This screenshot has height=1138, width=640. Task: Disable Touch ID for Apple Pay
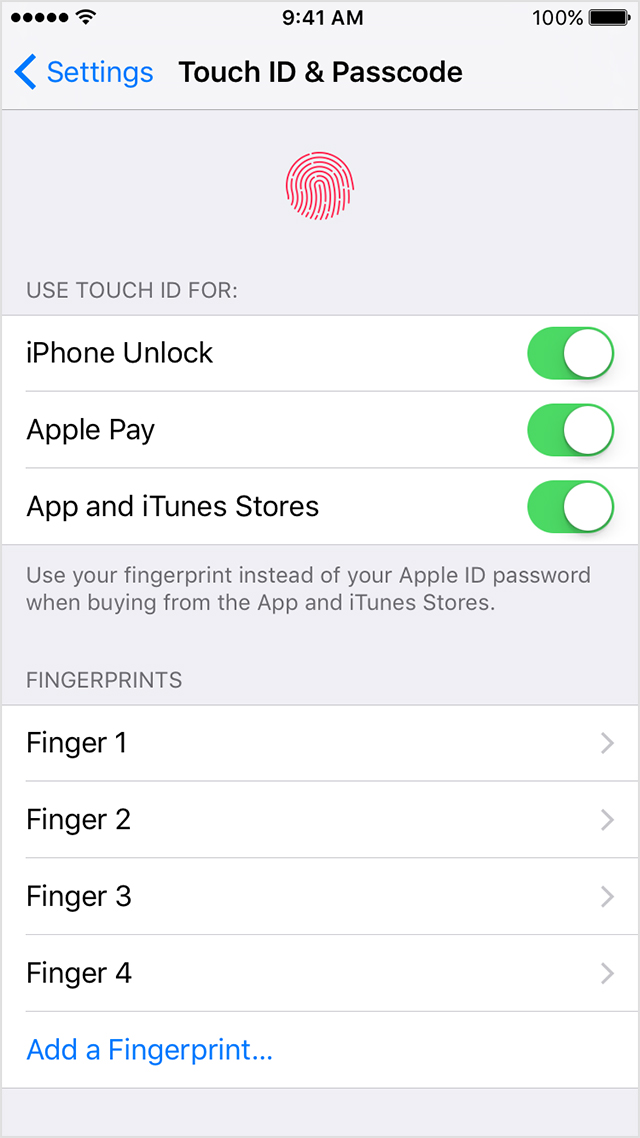pyautogui.click(x=570, y=430)
